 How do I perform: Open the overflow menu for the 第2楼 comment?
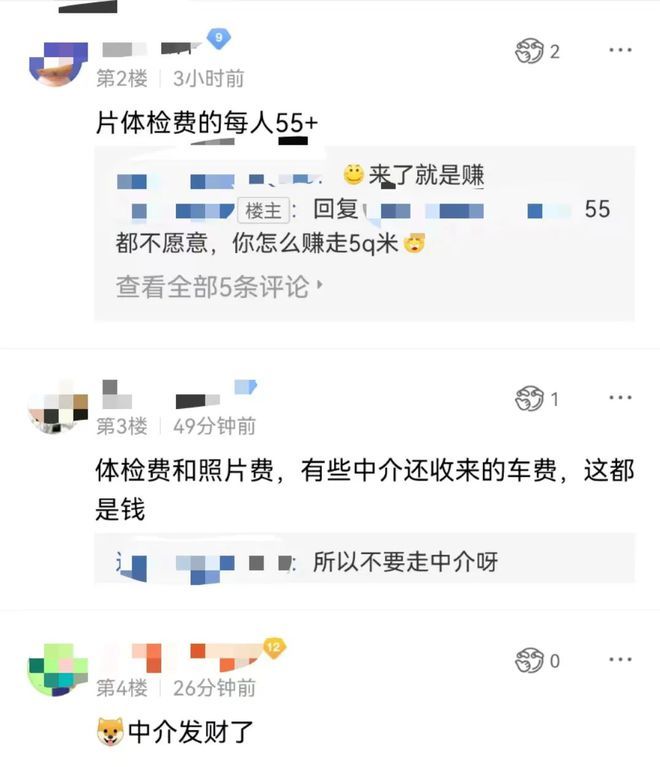pyautogui.click(x=620, y=50)
